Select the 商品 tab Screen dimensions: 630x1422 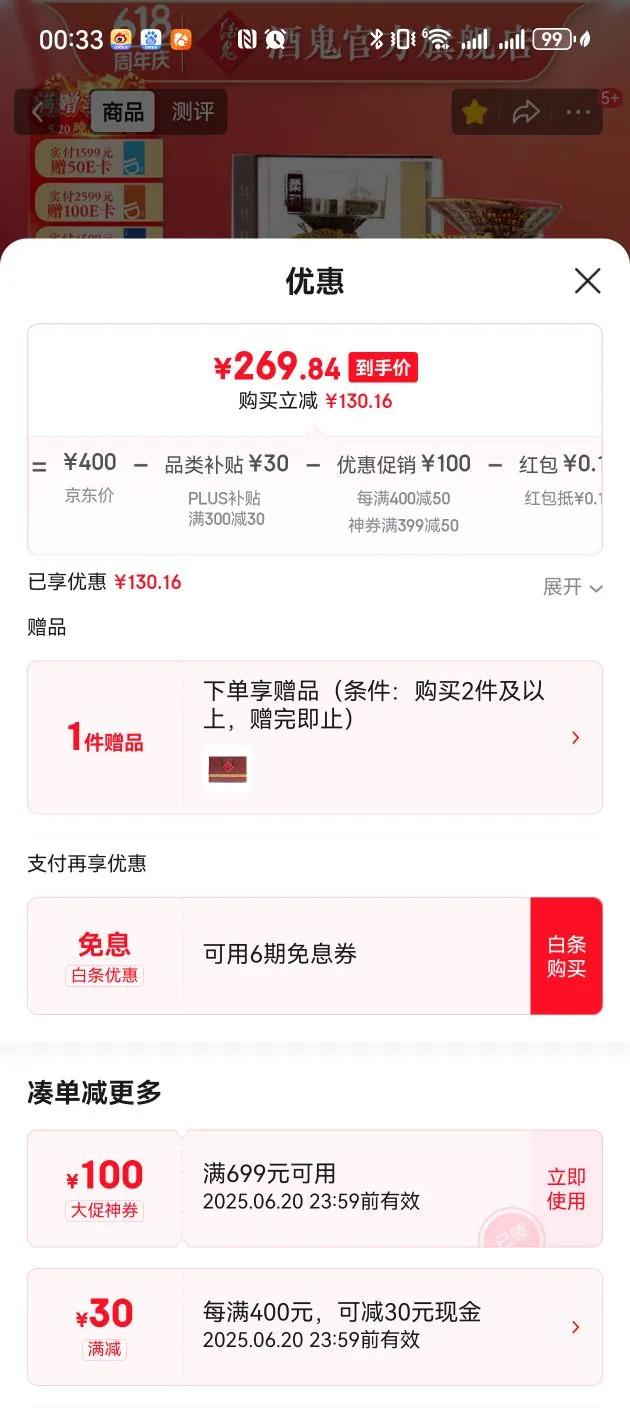point(123,112)
